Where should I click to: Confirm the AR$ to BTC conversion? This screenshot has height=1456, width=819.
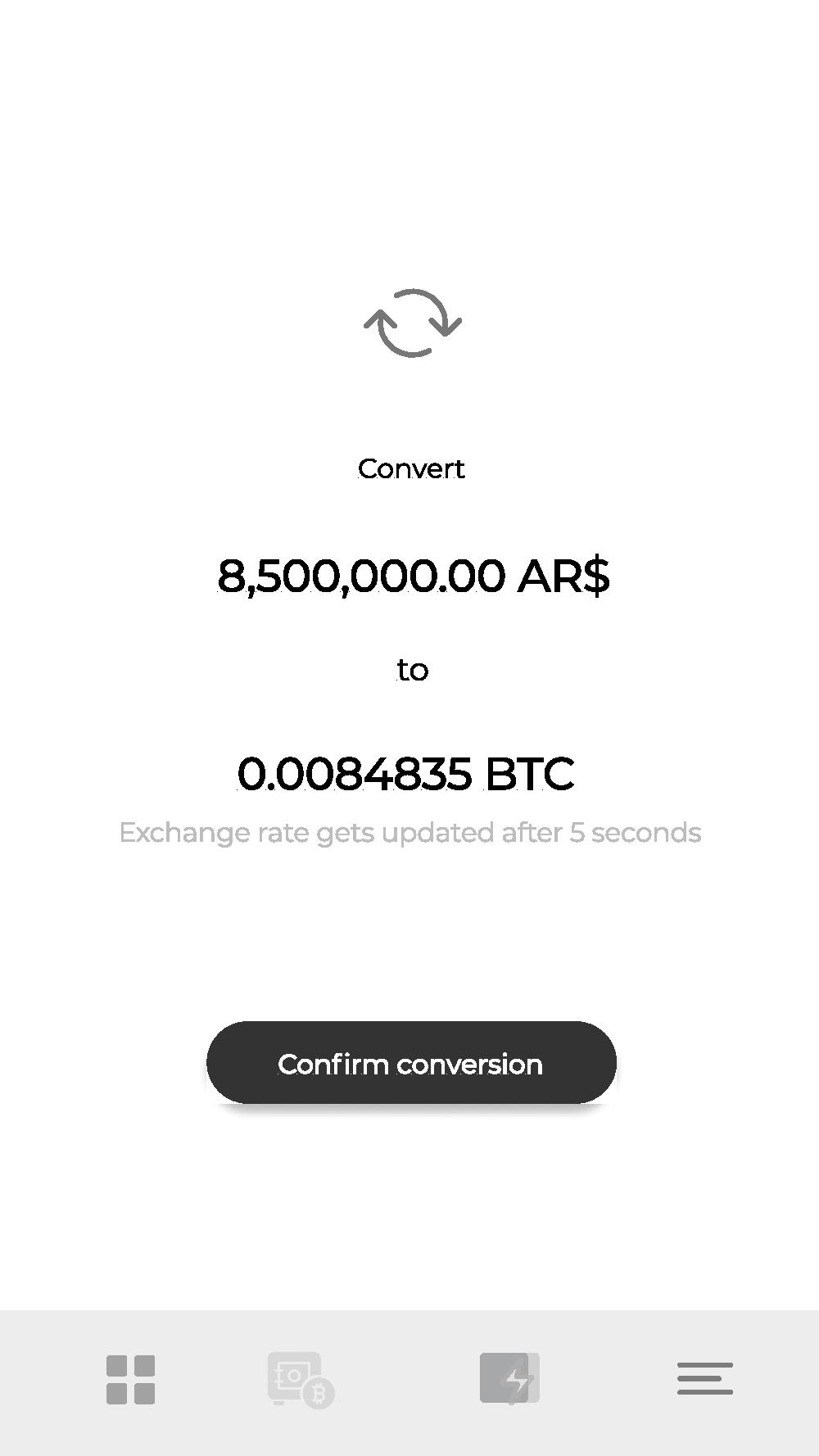(411, 1062)
